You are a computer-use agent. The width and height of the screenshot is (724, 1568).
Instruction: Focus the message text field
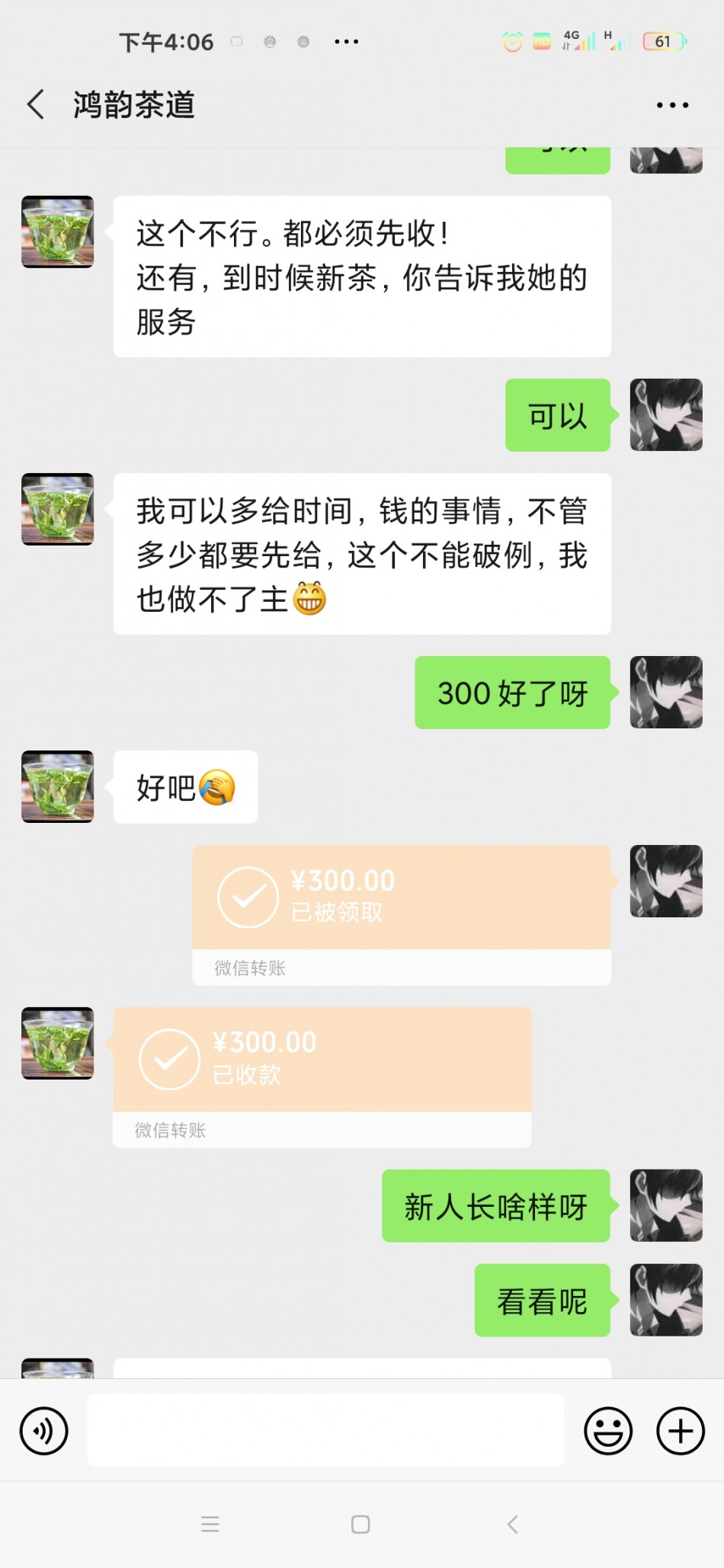325,1430
